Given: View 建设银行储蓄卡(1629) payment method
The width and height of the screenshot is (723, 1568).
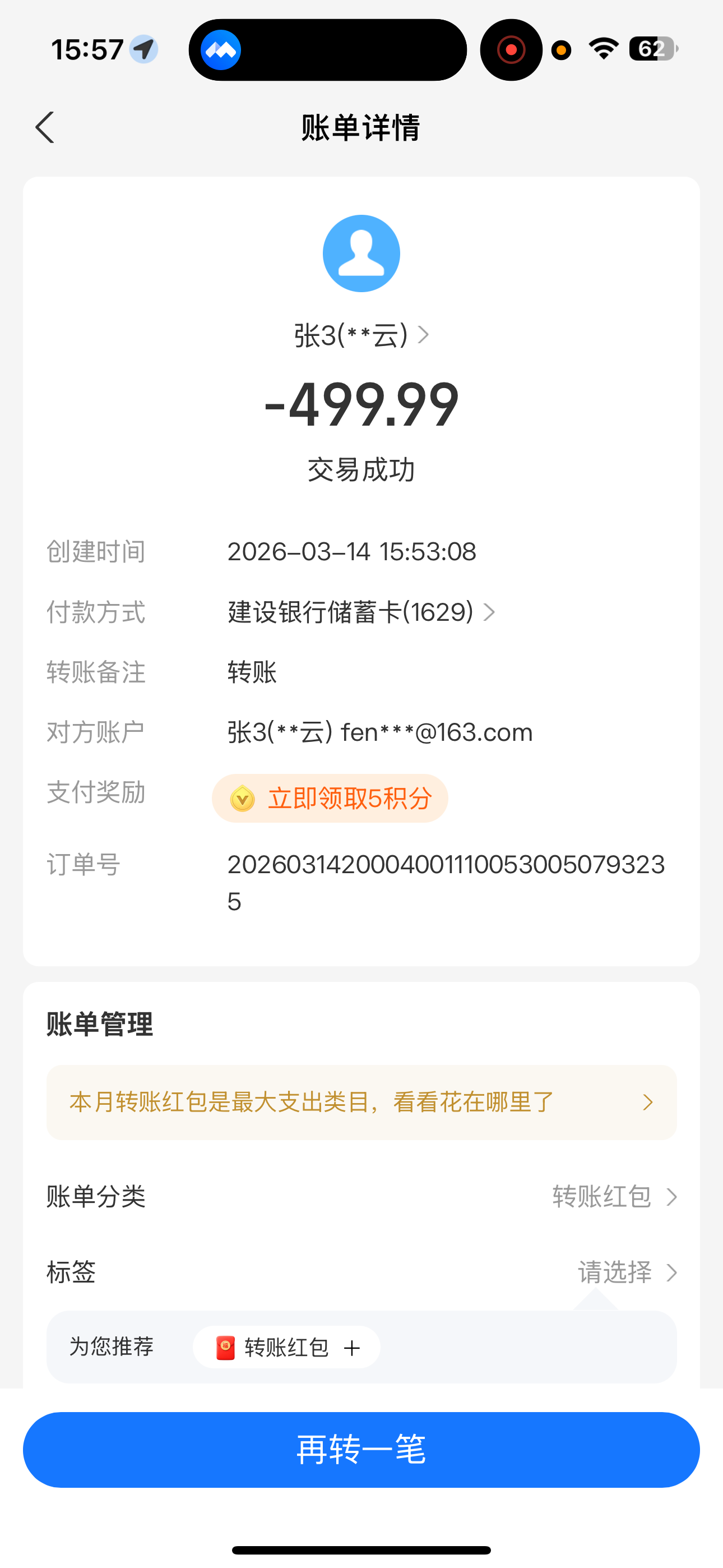Looking at the screenshot, I should (361, 612).
